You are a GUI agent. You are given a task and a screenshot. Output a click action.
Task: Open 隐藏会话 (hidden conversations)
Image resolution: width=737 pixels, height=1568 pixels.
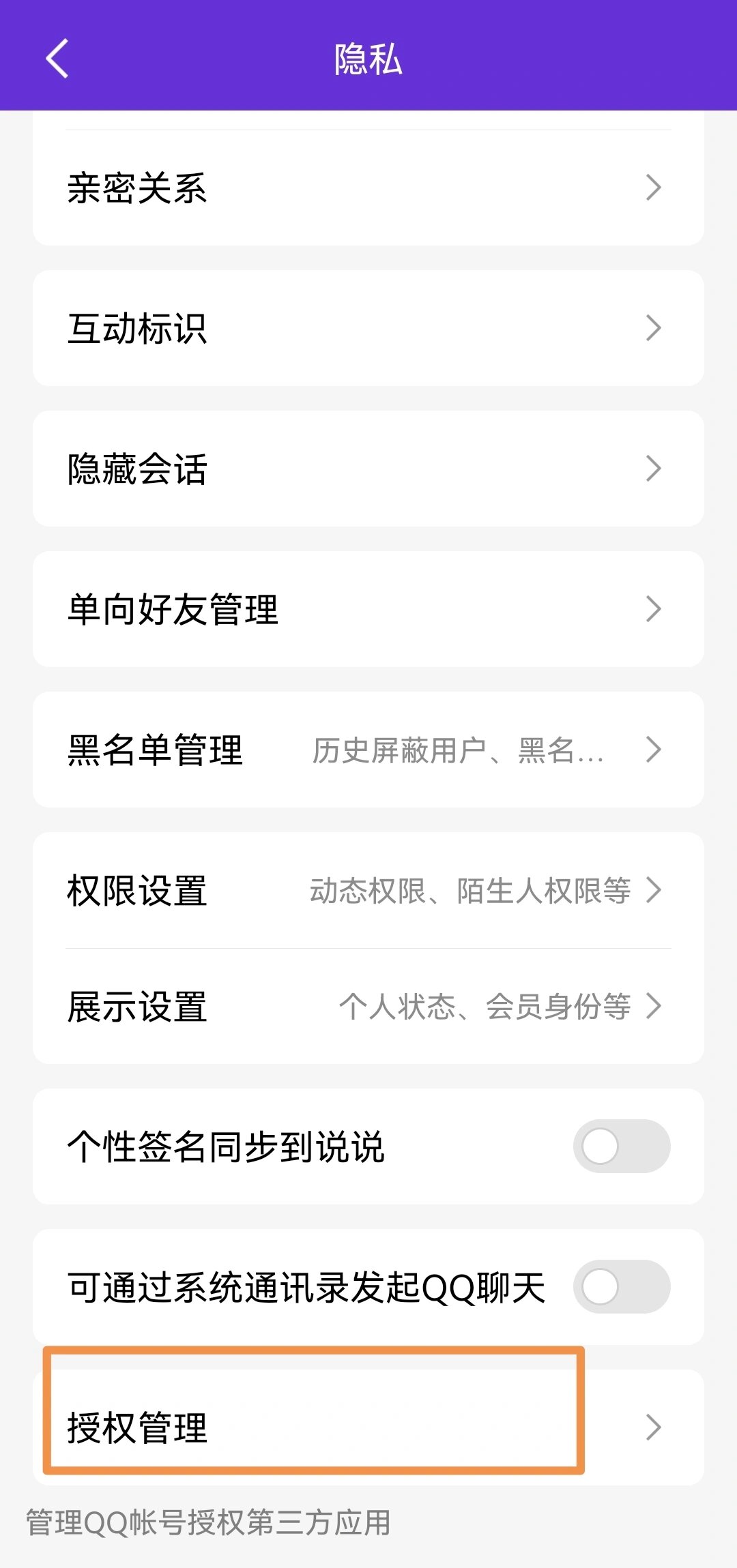point(369,468)
